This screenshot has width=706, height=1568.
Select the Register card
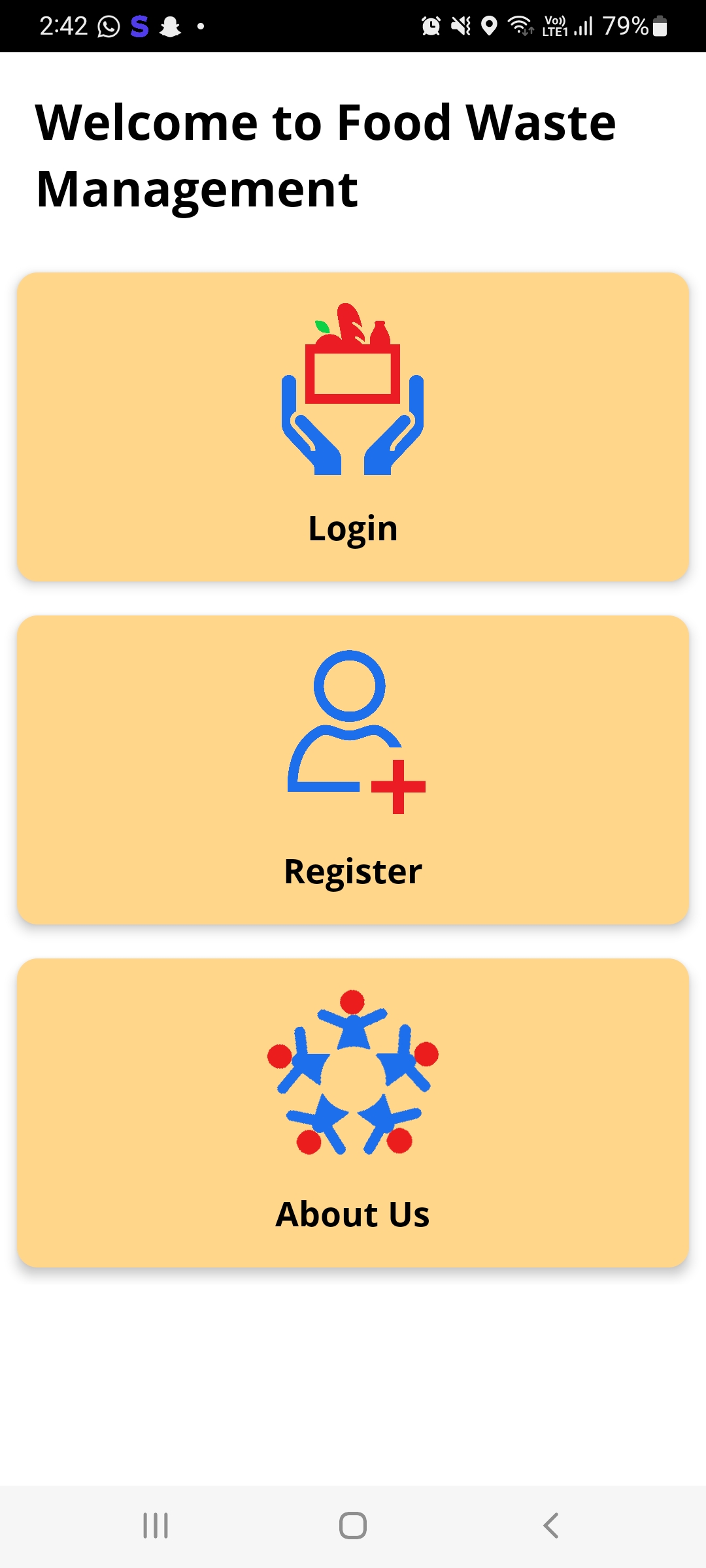pos(353,770)
